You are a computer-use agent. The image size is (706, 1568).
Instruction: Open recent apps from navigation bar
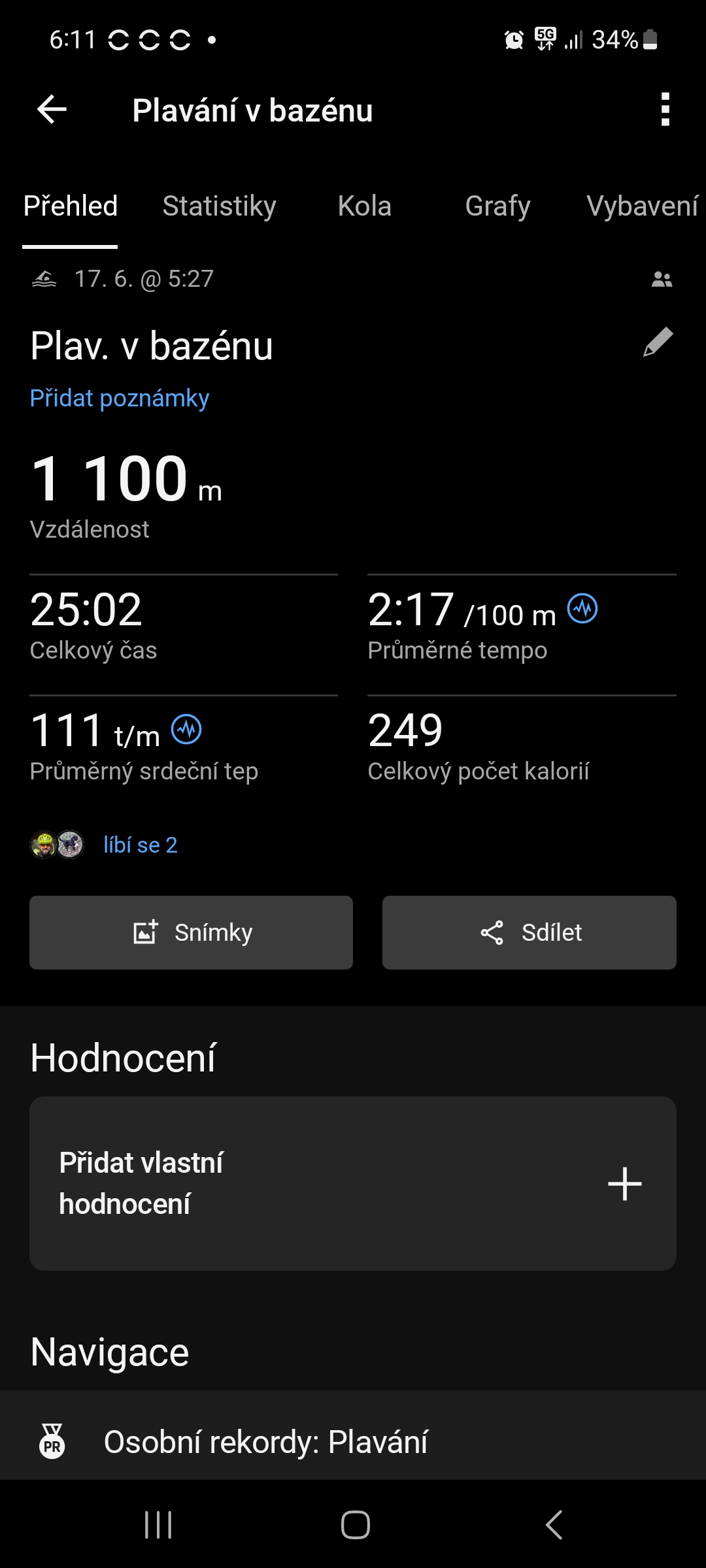point(158,1526)
